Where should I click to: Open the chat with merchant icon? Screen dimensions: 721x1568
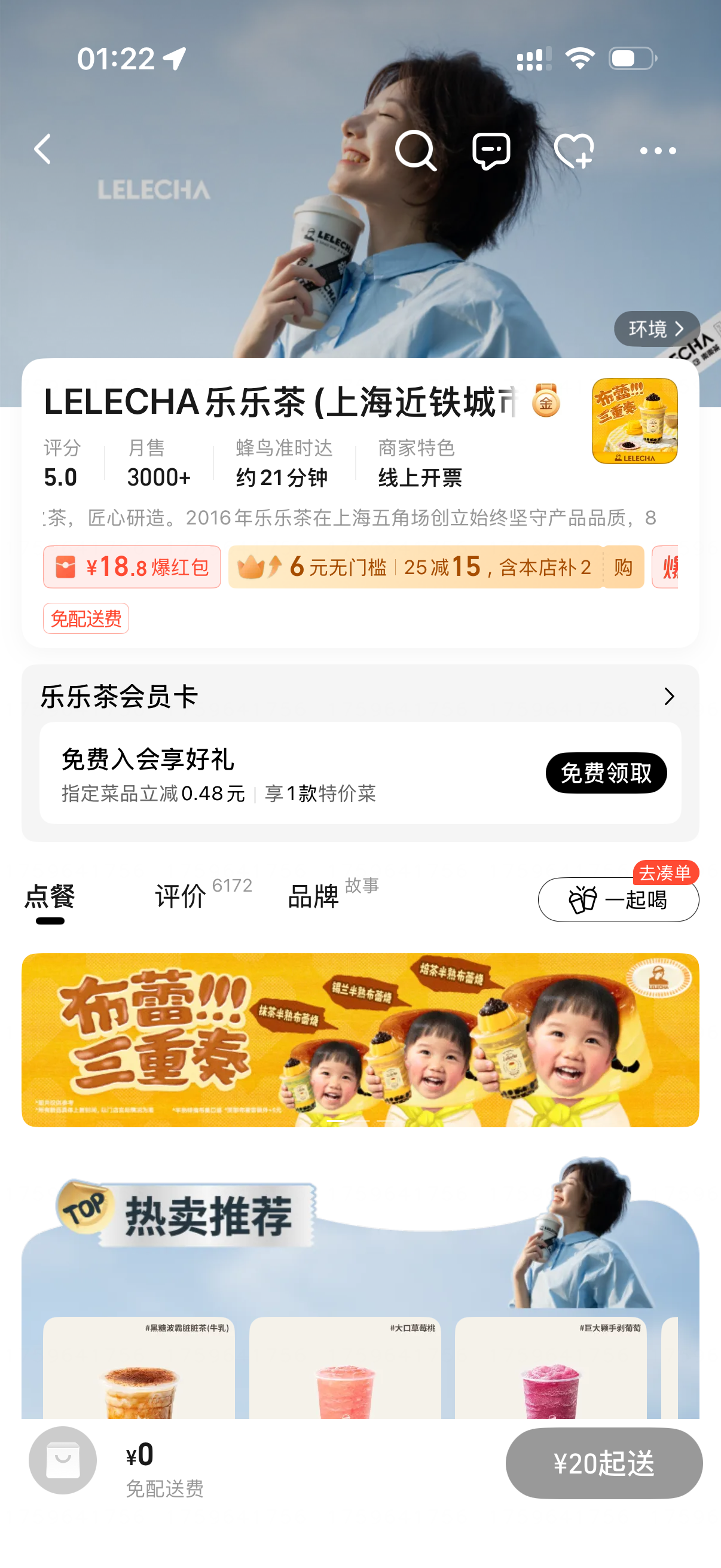491,150
